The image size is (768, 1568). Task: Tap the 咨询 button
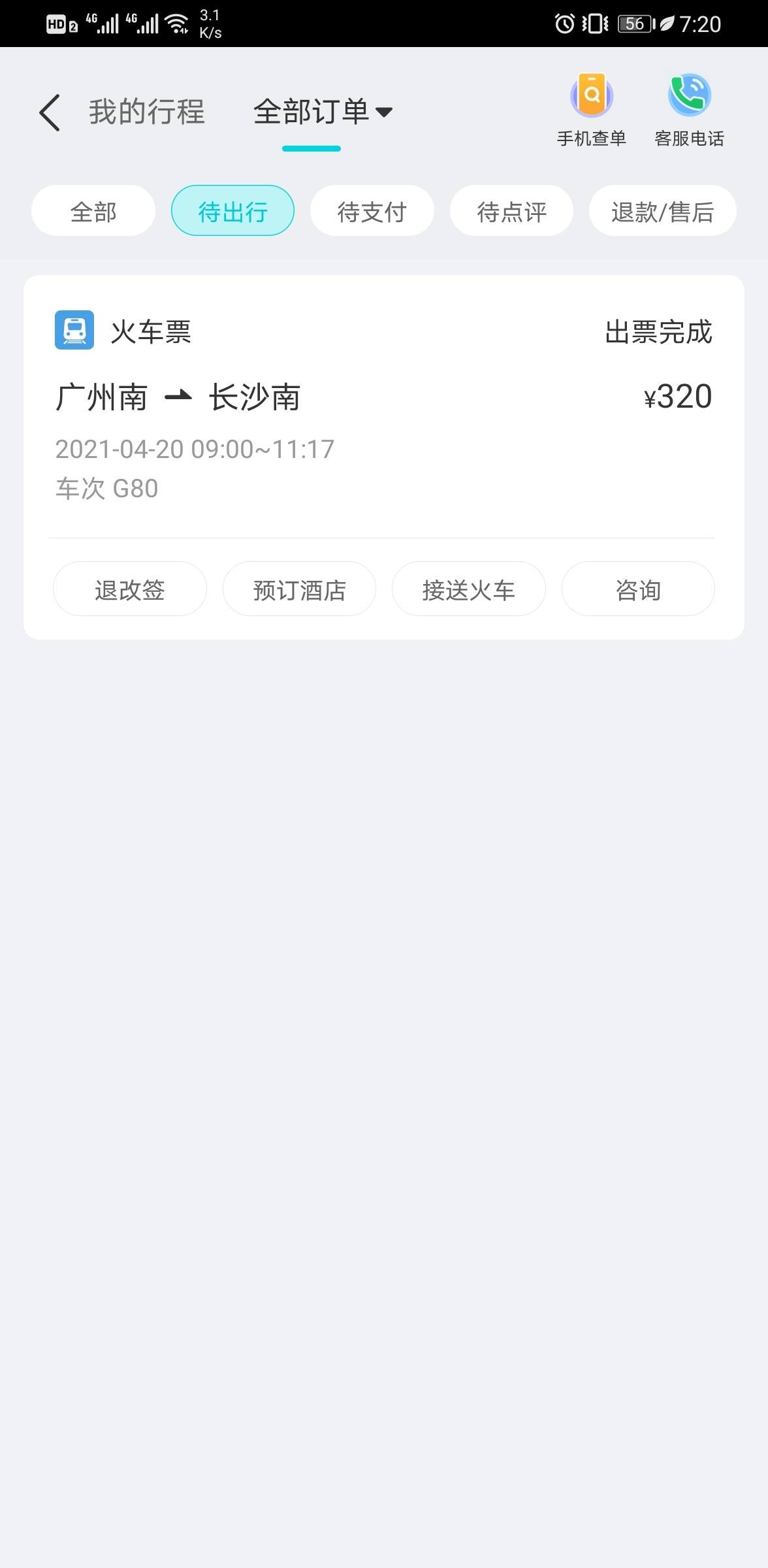coord(638,589)
